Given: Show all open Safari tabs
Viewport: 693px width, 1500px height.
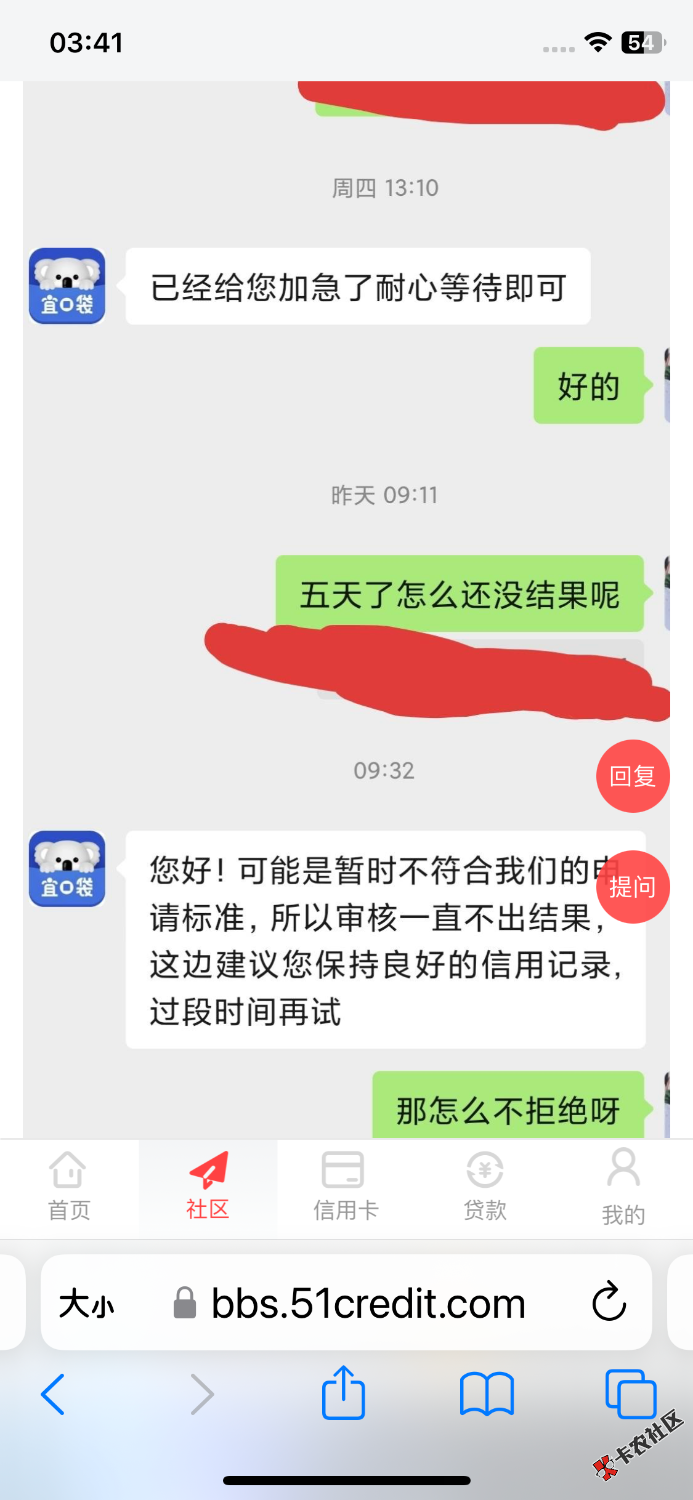Looking at the screenshot, I should [630, 1394].
